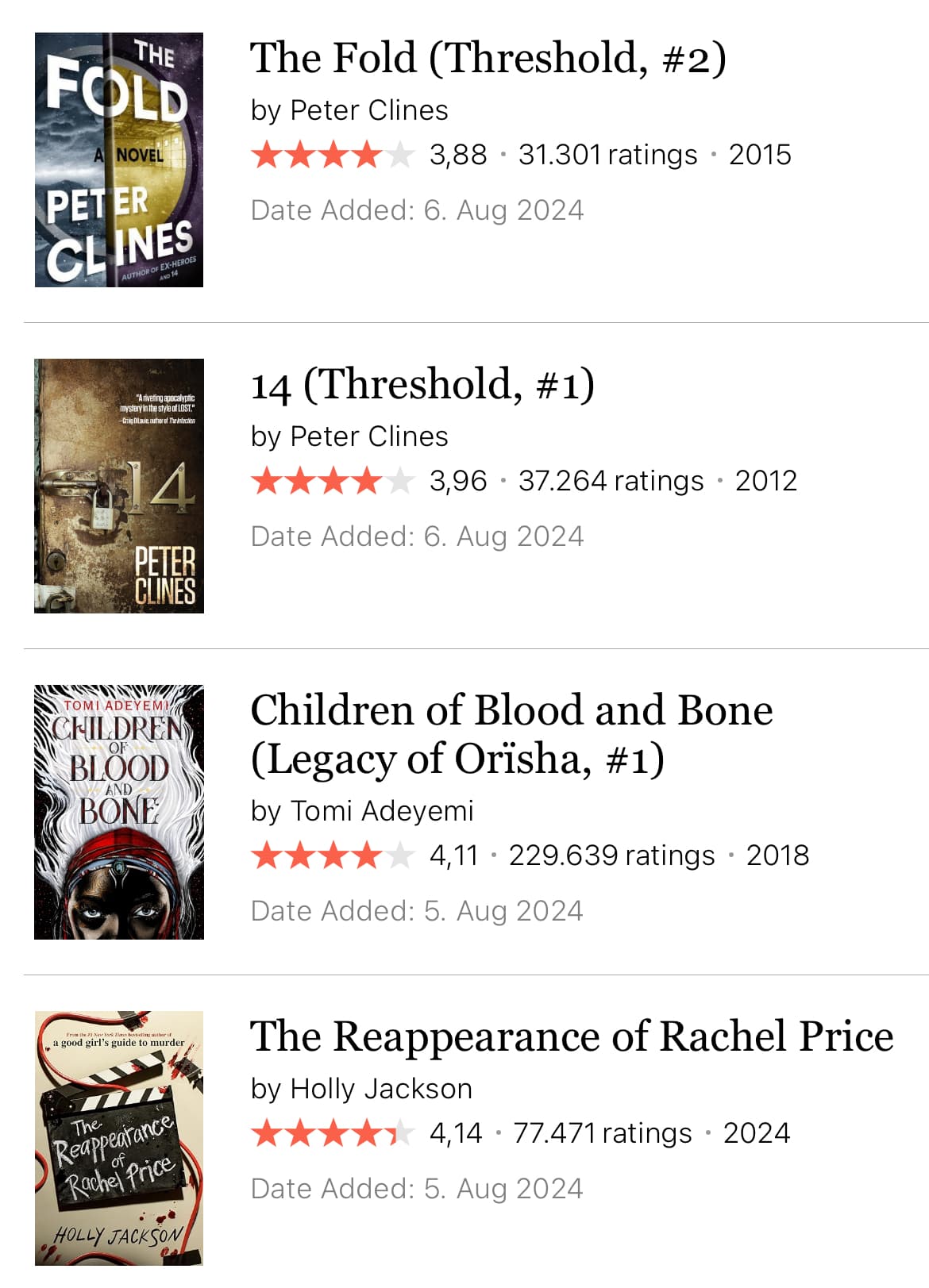
Task: Tap the Rachel Price book cover
Action: pyautogui.click(x=119, y=1137)
